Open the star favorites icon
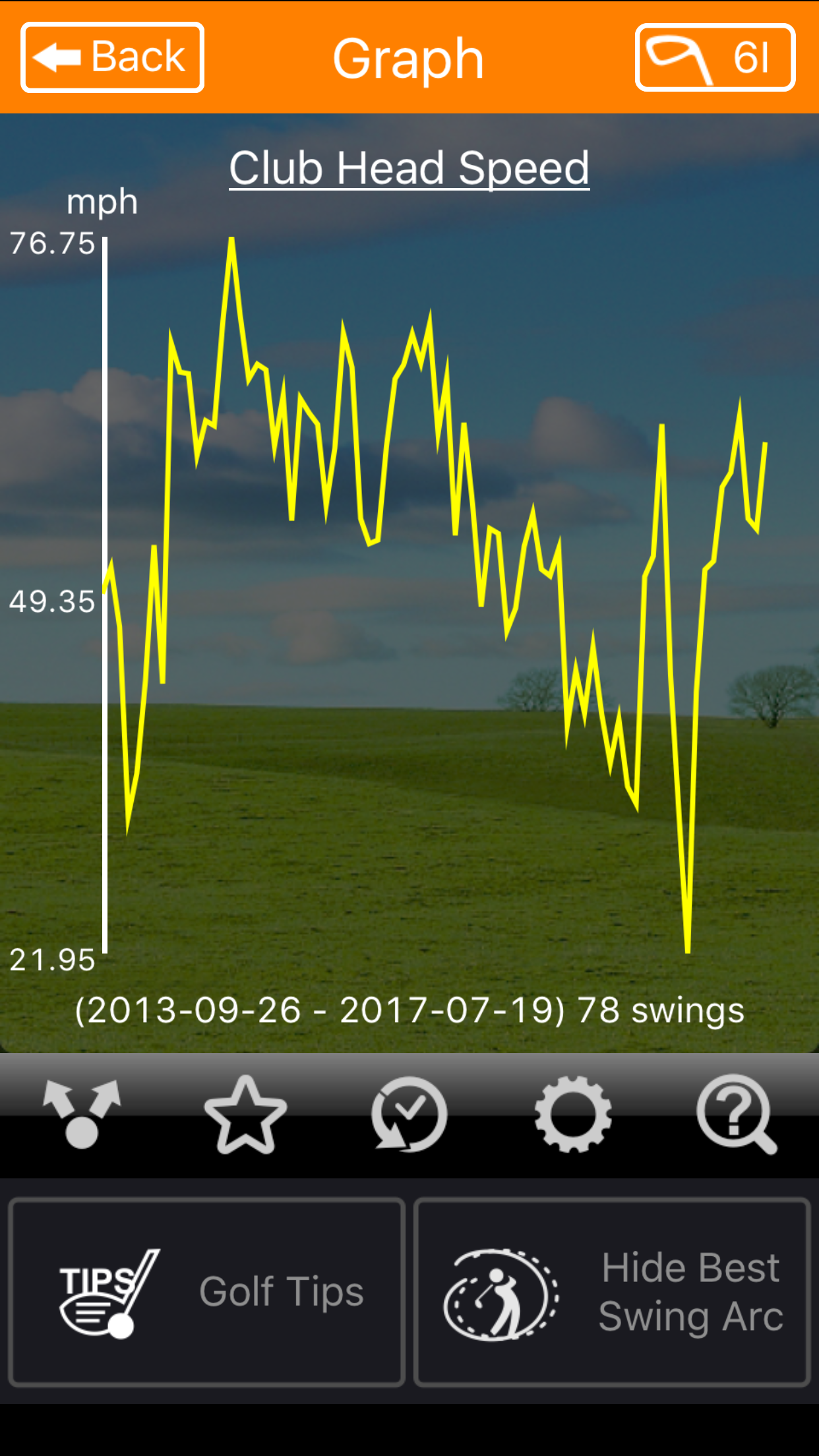Viewport: 819px width, 1456px height. click(x=245, y=1114)
